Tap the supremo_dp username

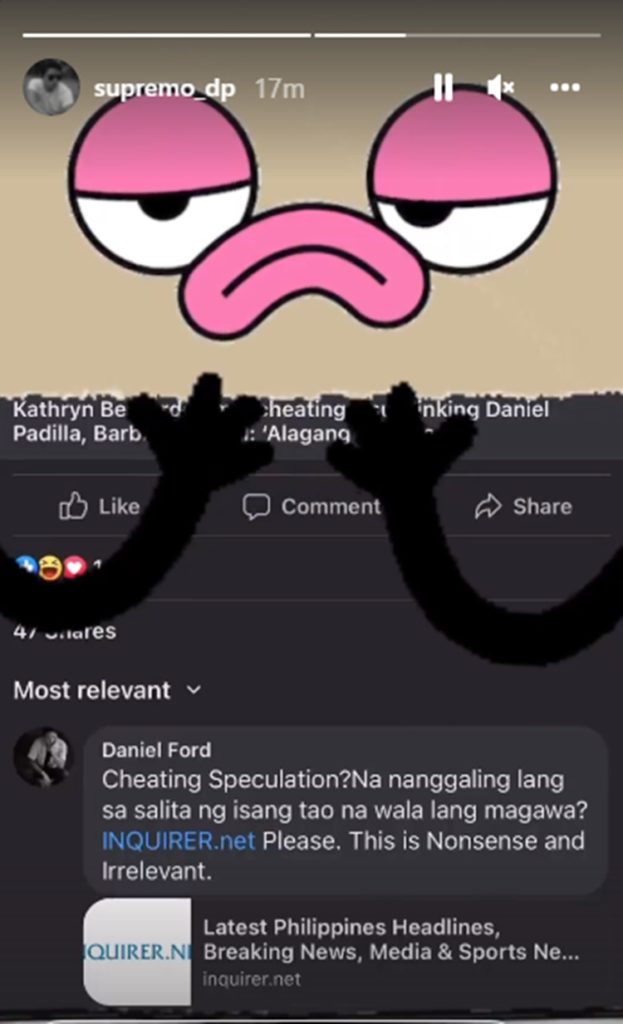coord(164,89)
